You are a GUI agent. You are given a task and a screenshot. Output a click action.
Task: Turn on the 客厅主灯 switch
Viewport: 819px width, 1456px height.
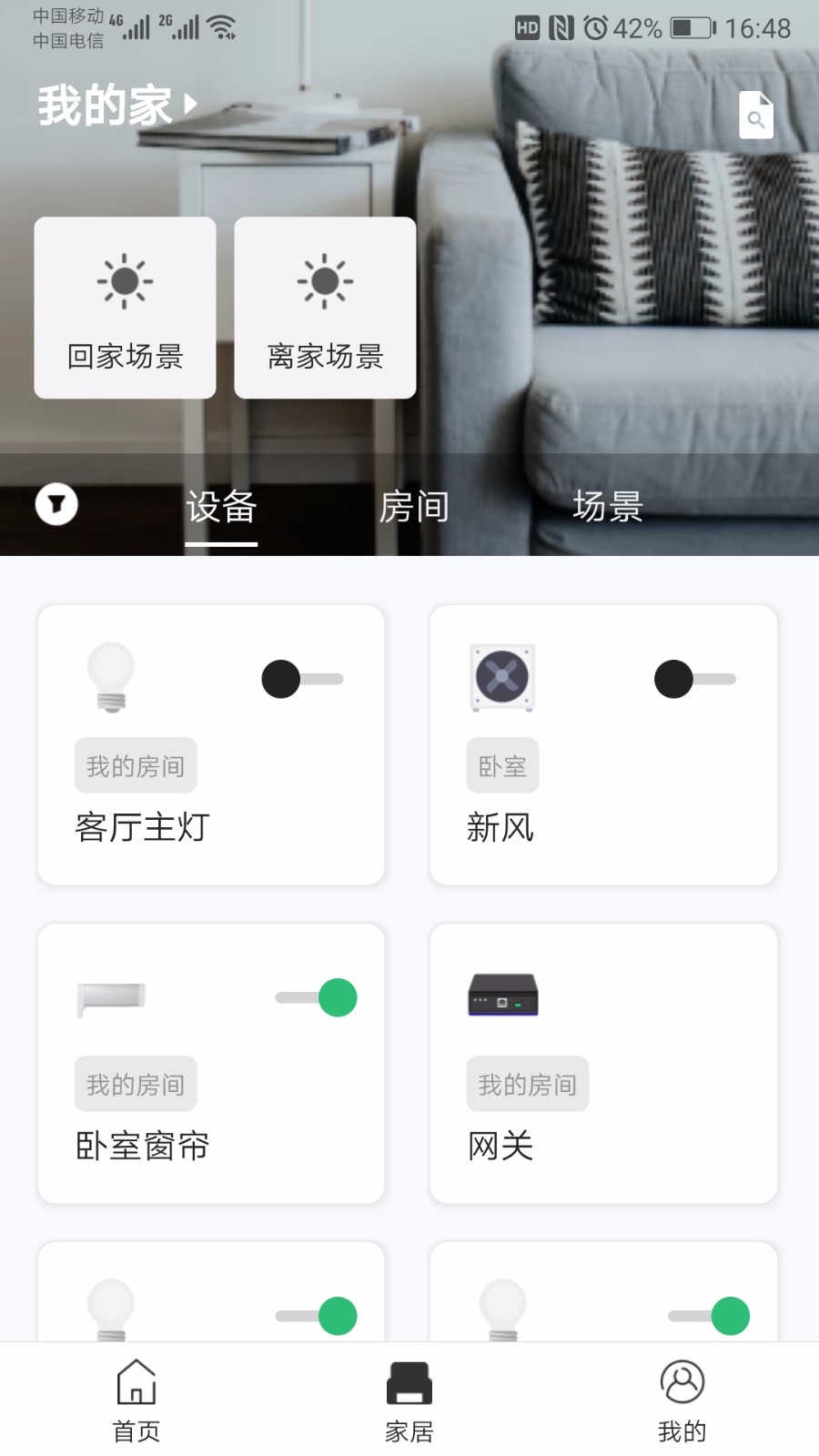(x=302, y=679)
